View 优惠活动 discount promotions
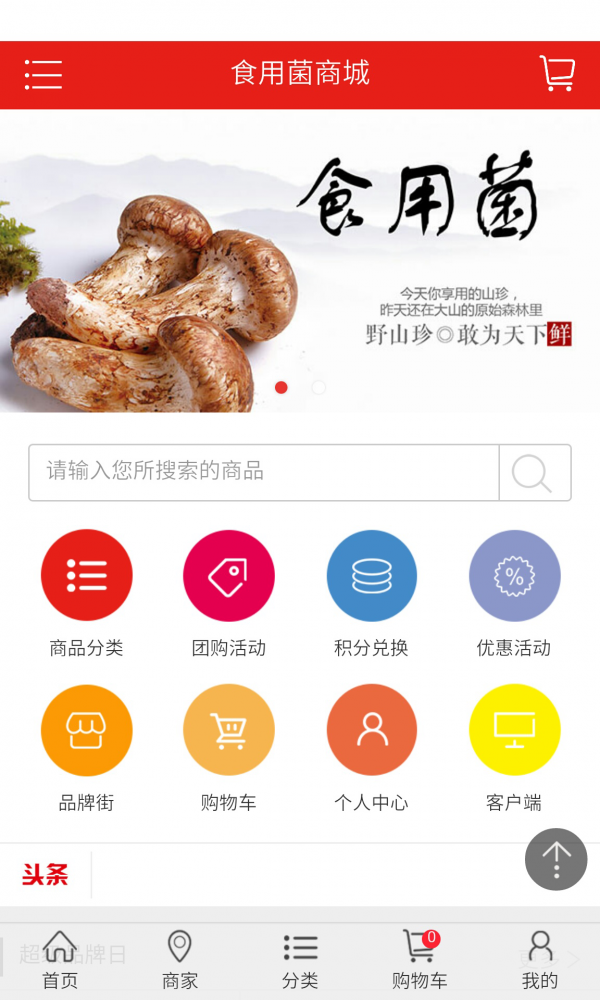Viewport: 600px width, 1000px height. click(x=514, y=575)
